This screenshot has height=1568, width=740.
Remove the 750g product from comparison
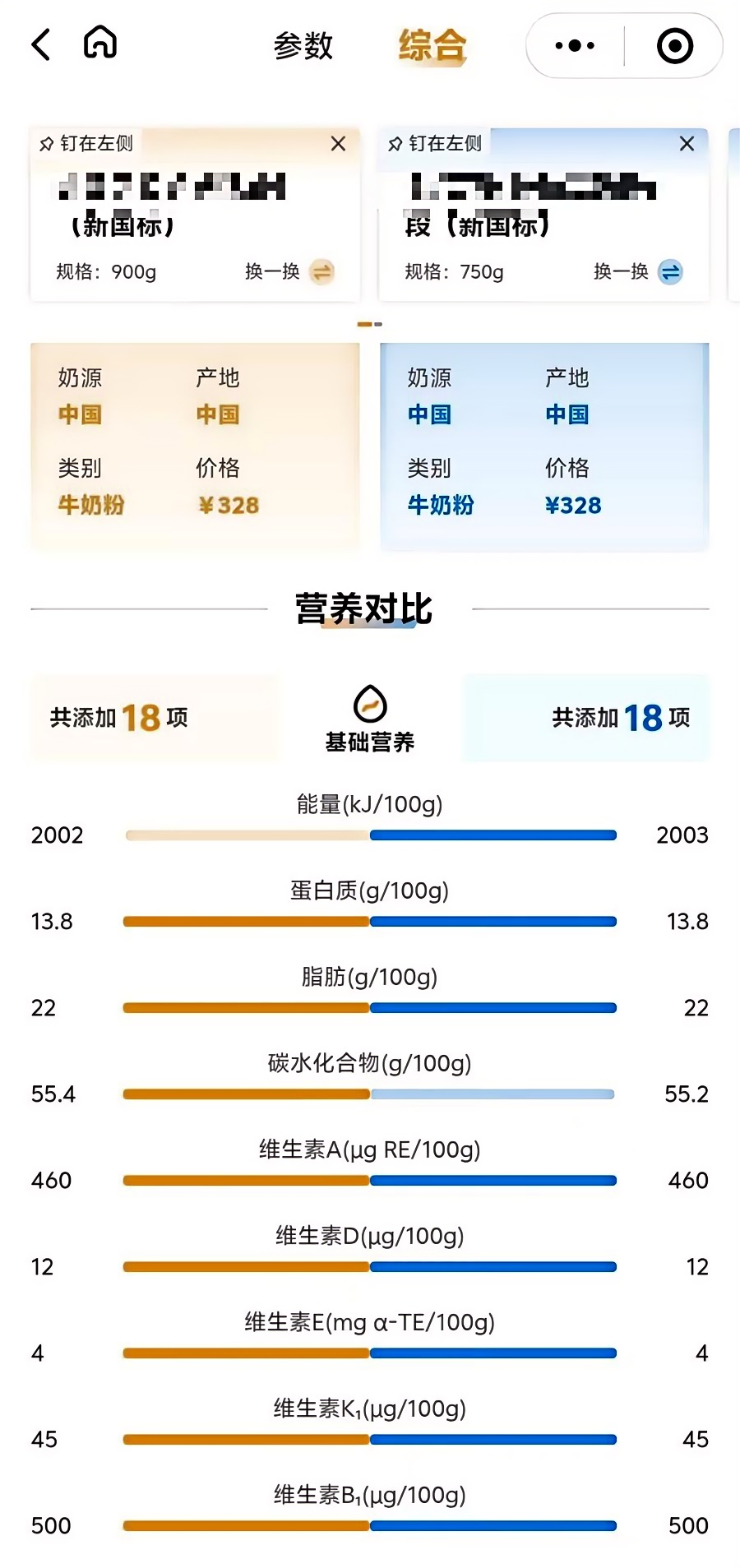point(687,144)
